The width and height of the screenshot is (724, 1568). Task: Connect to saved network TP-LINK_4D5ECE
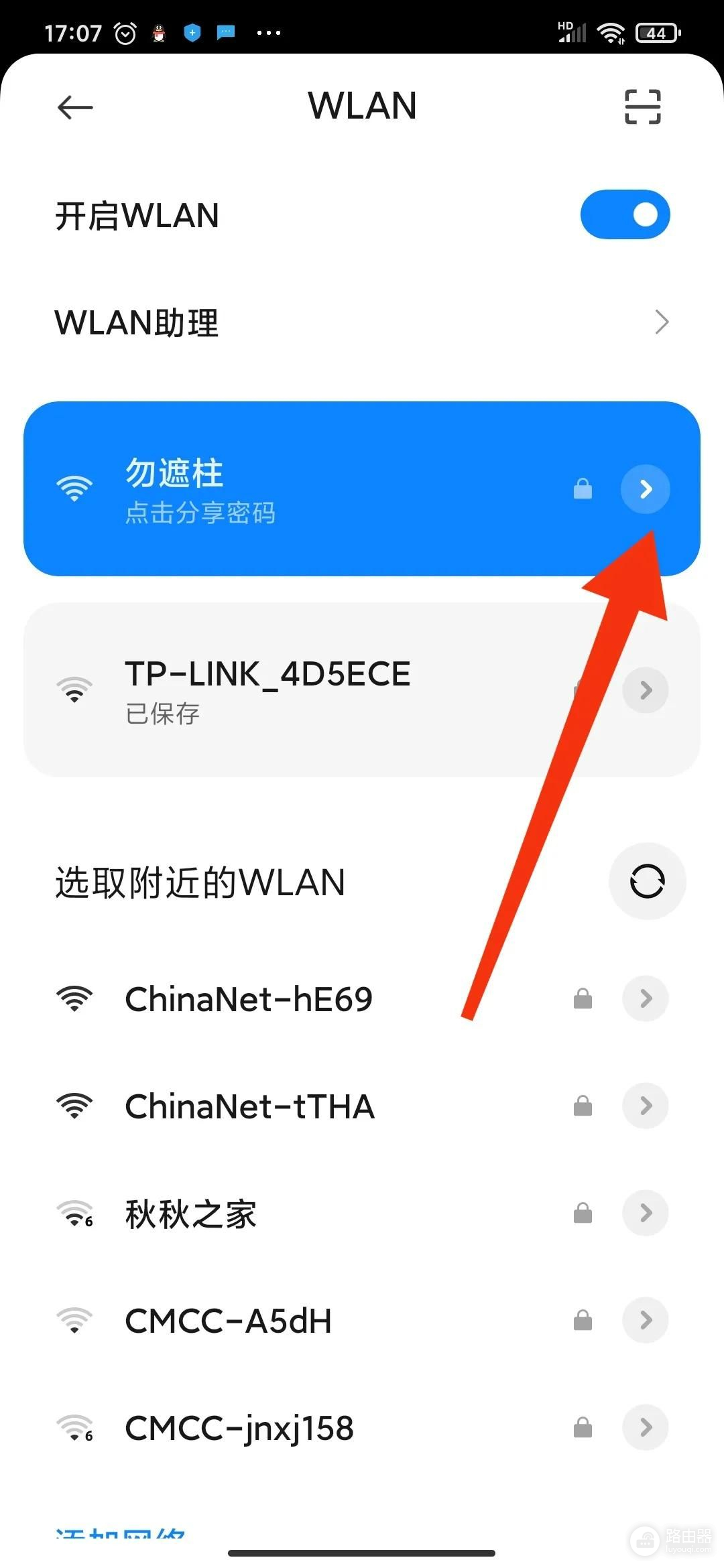click(268, 690)
